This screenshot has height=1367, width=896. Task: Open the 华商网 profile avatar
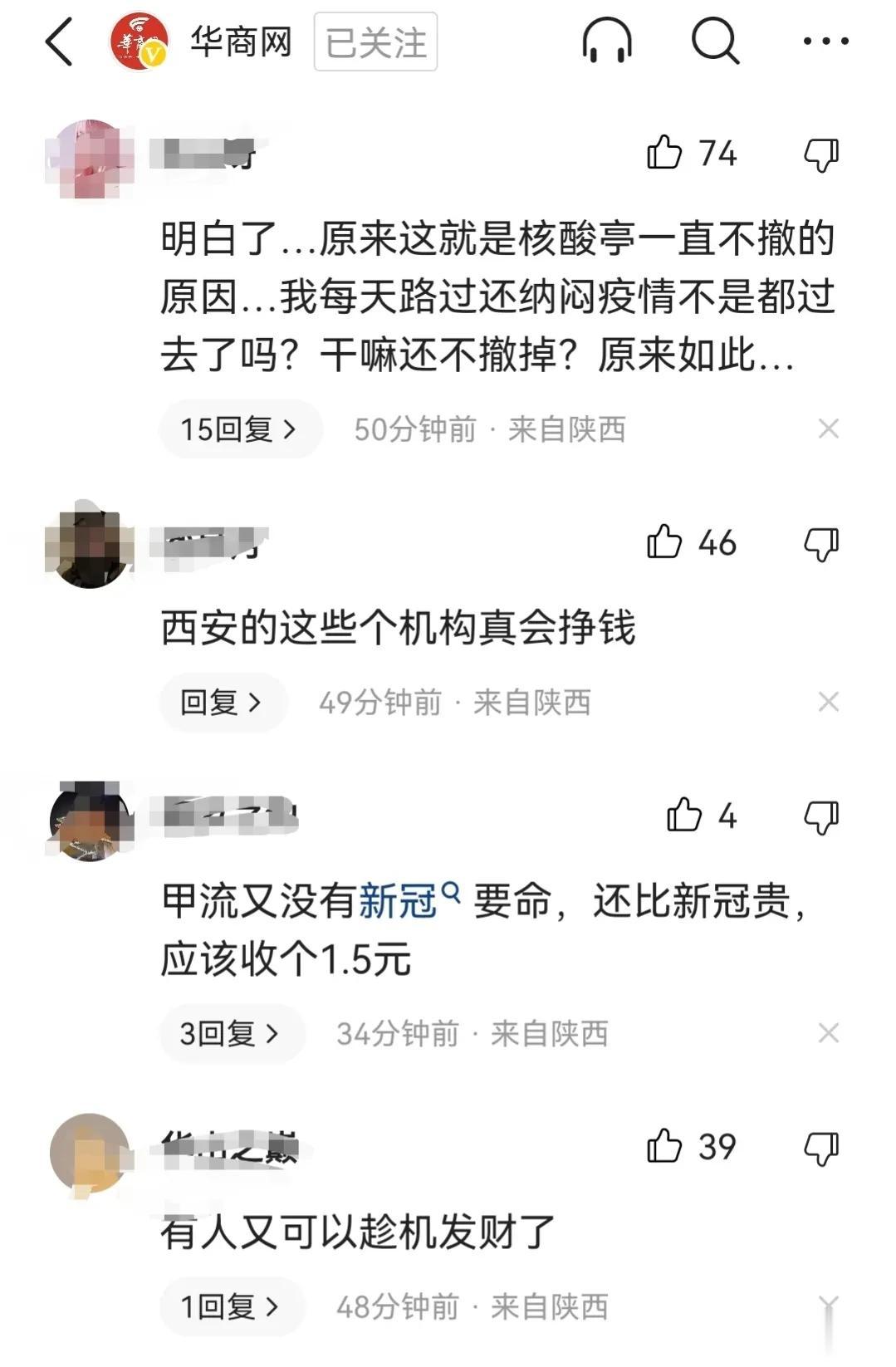139,42
